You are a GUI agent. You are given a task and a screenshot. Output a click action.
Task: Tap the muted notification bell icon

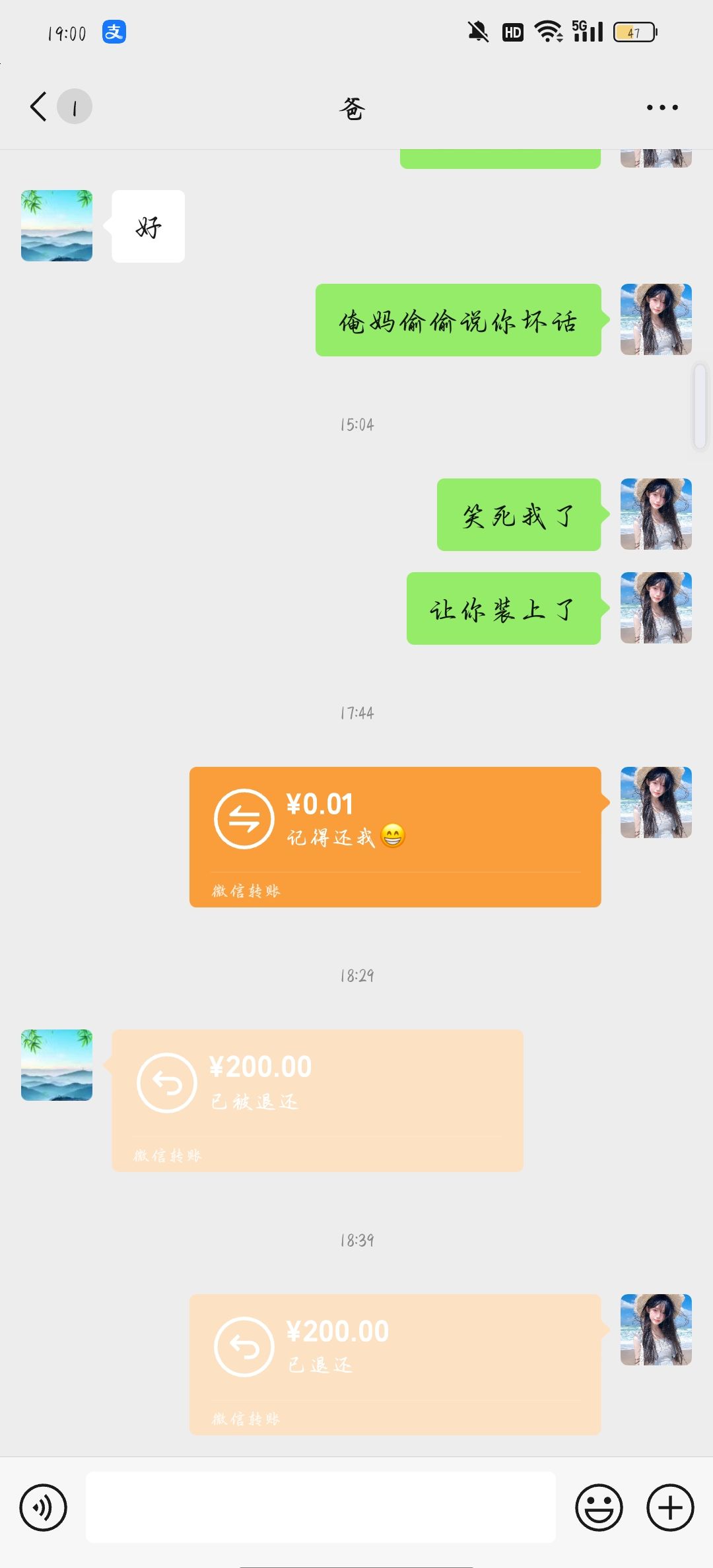[477, 30]
